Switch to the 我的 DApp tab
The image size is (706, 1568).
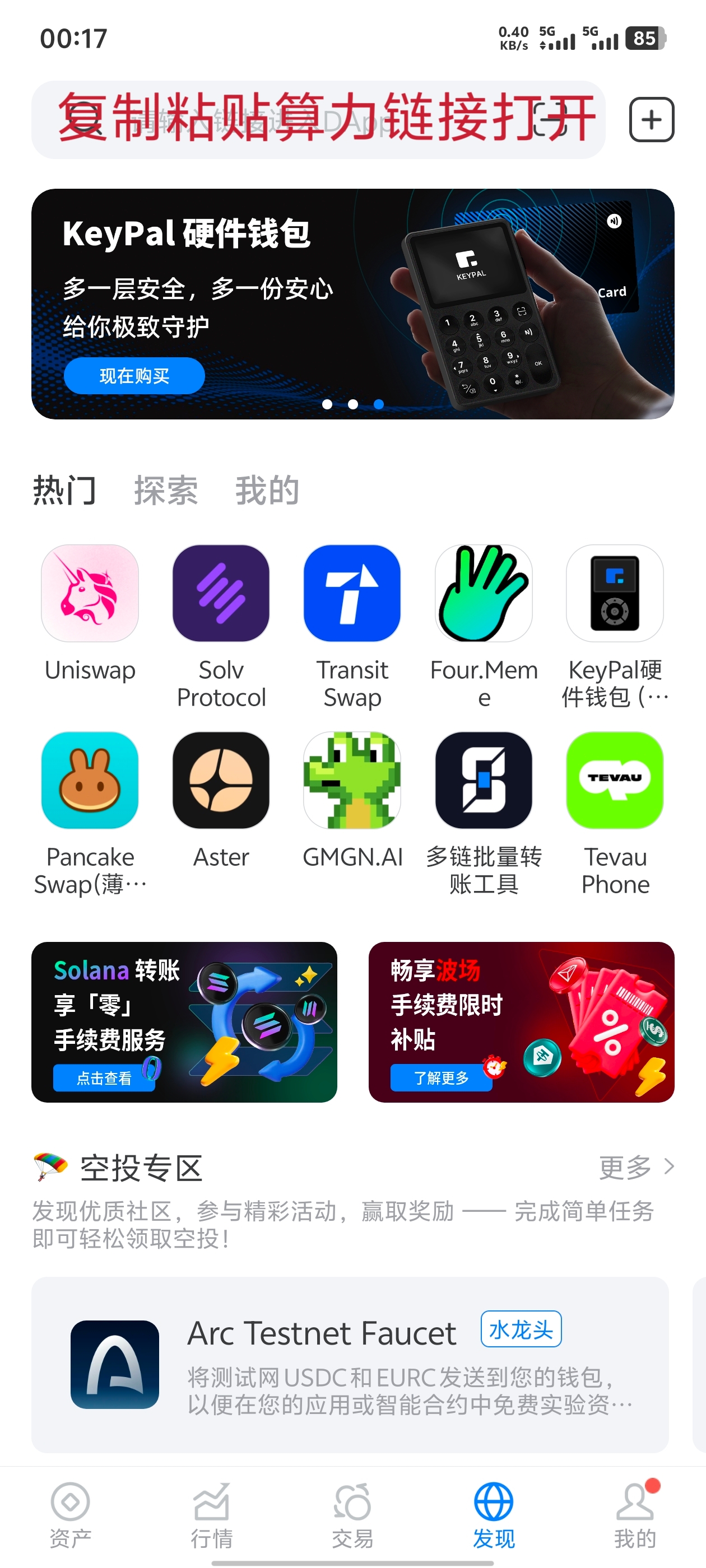[x=267, y=491]
